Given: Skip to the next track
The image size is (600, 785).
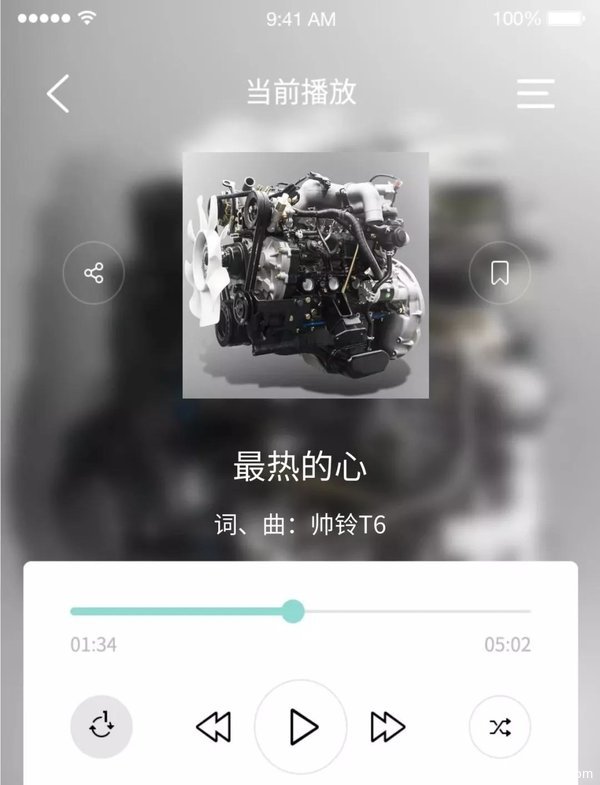Looking at the screenshot, I should click(387, 727).
